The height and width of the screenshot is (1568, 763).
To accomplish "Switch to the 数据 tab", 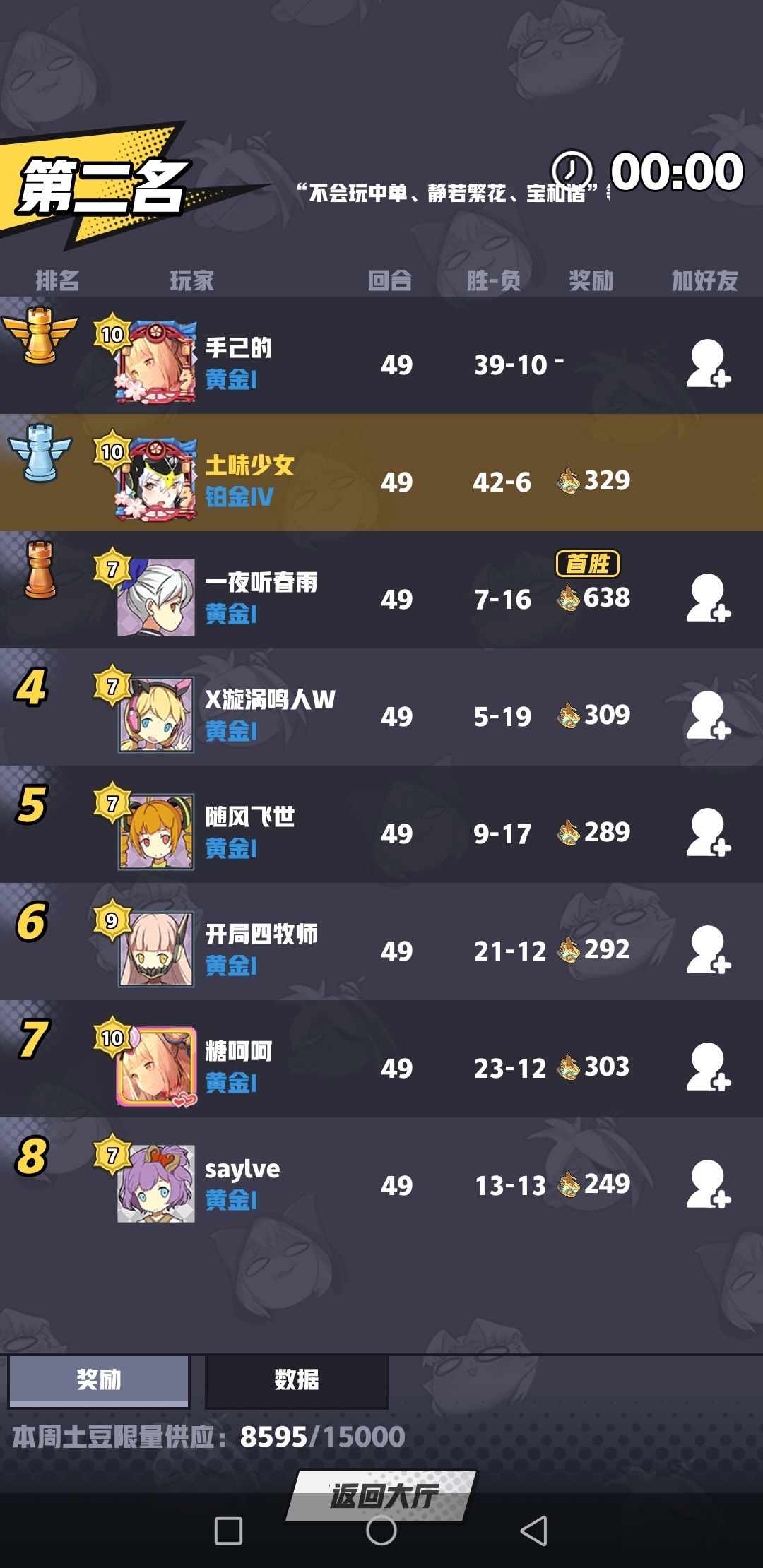I will point(297,1380).
